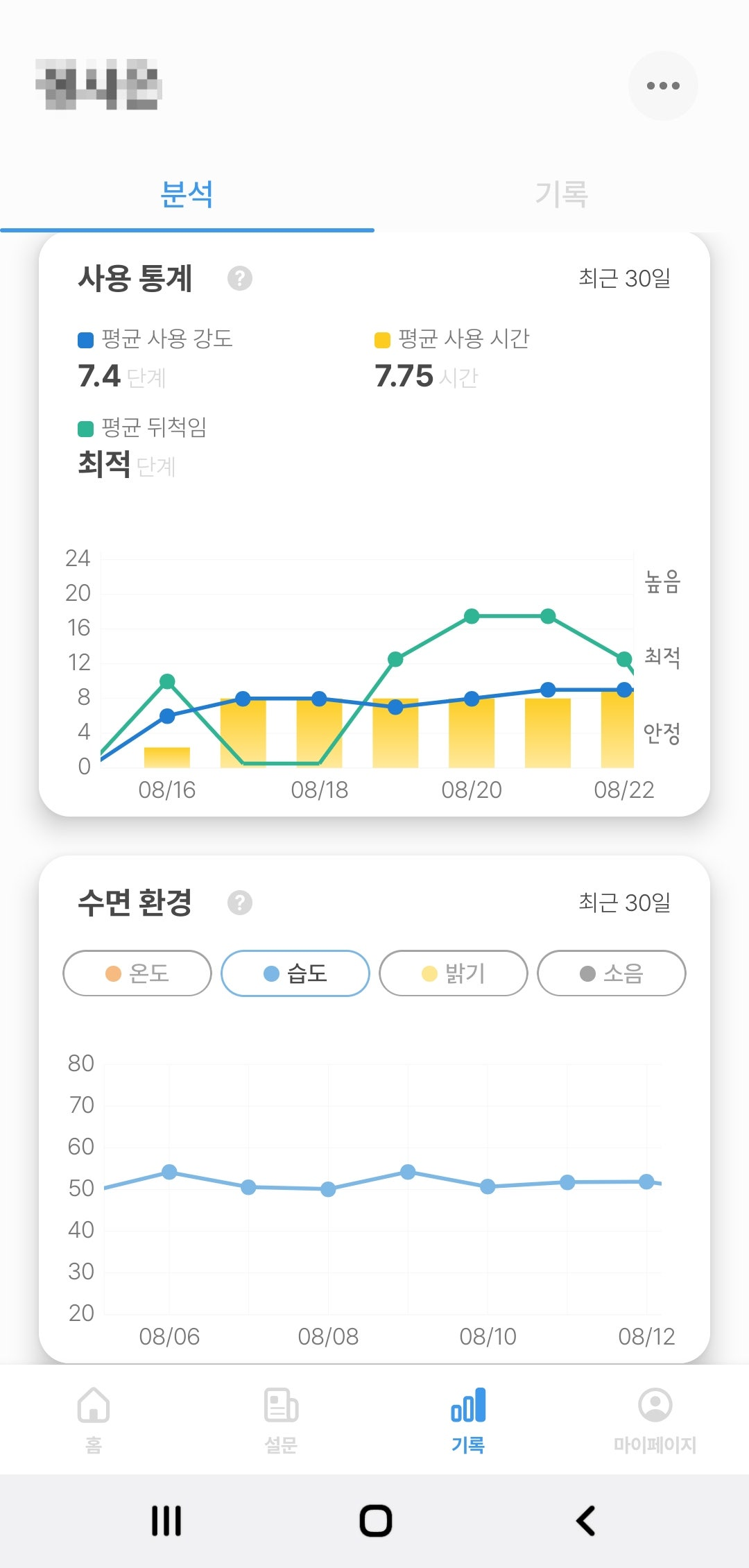Show the 소음 chart
The image size is (749, 1568).
[x=612, y=973]
